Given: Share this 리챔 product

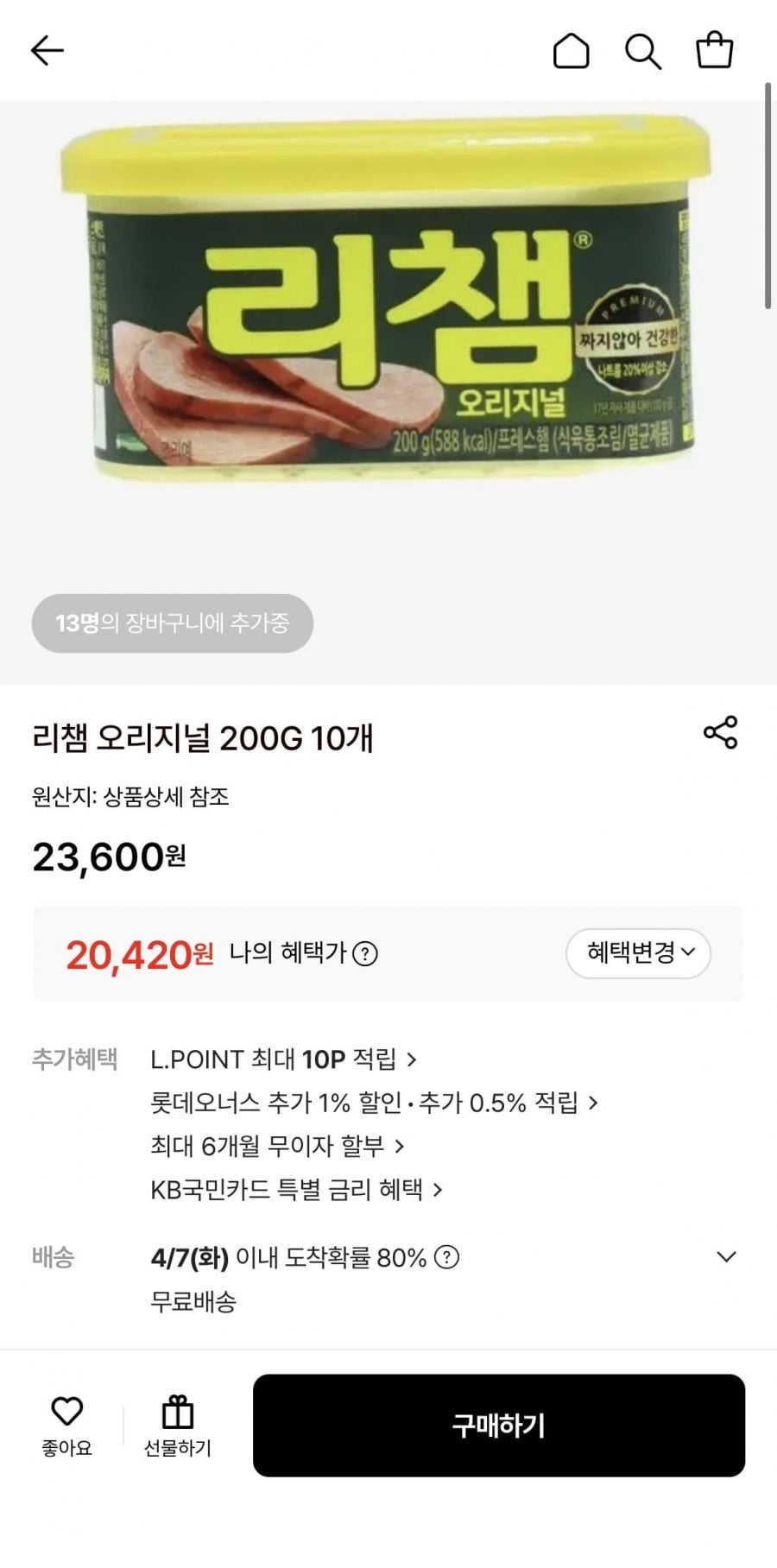Looking at the screenshot, I should [x=720, y=732].
